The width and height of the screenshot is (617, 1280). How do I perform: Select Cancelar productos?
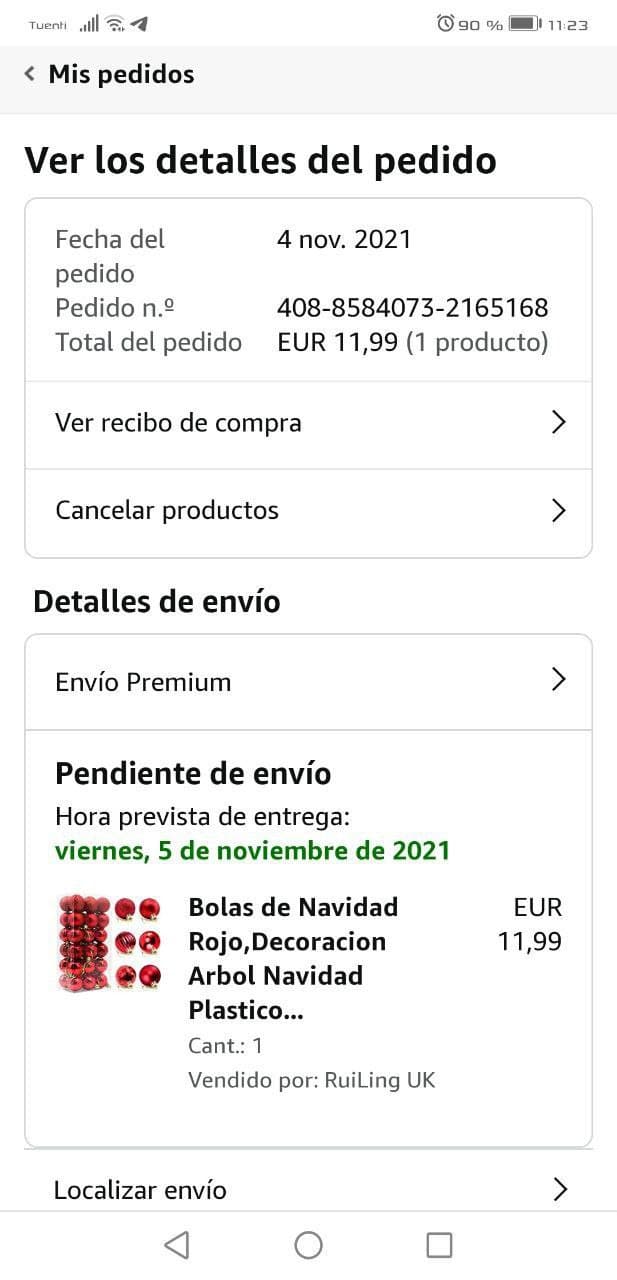click(x=308, y=511)
